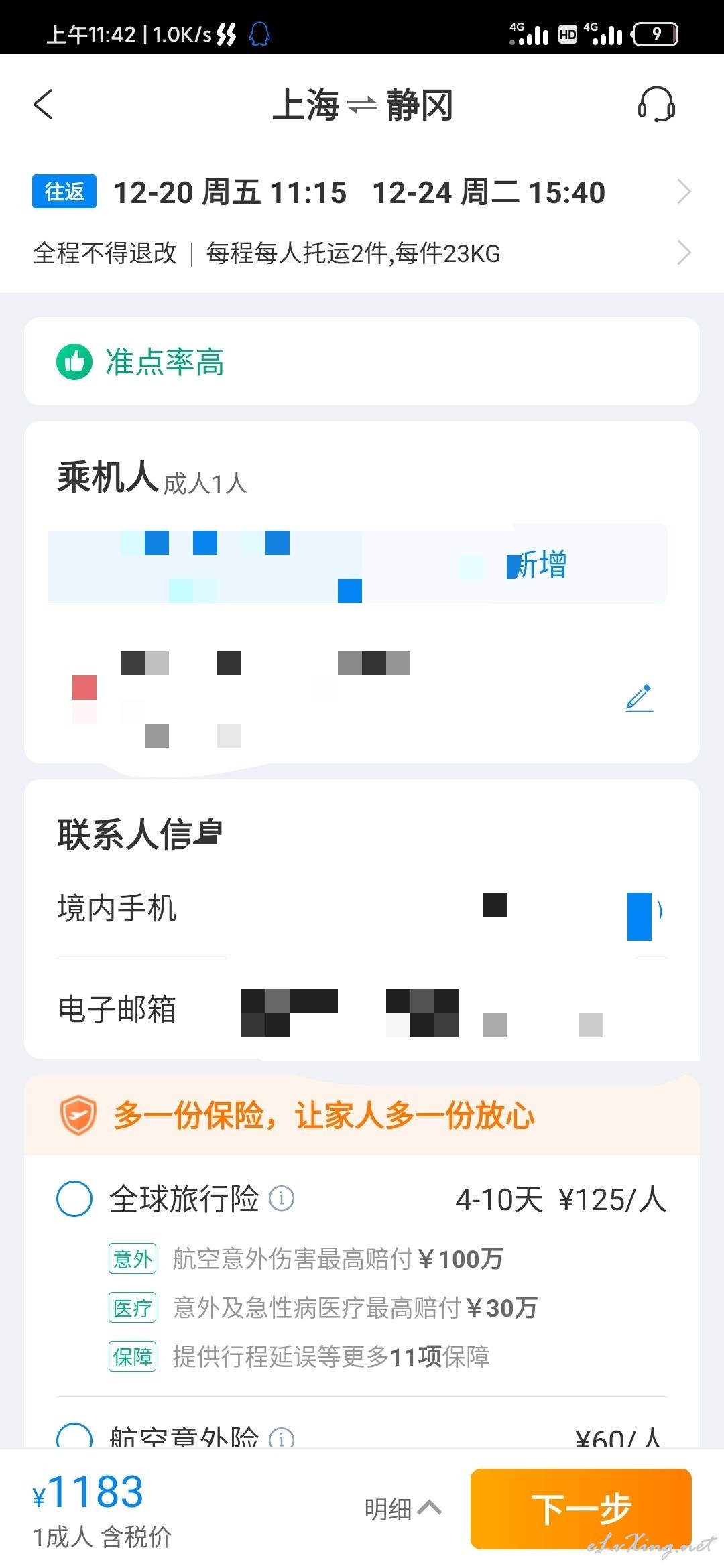724x1568 pixels.
Task: Edit passenger info with pencil icon
Action: (x=640, y=698)
